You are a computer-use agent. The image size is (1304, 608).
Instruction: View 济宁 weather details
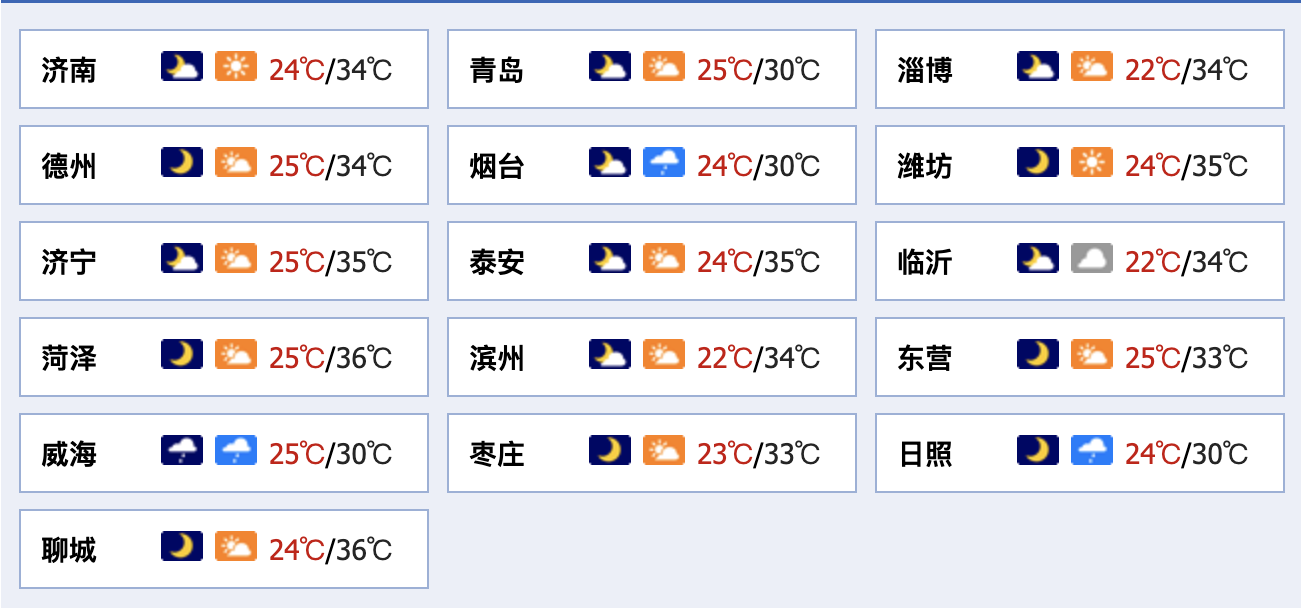[x=224, y=261]
